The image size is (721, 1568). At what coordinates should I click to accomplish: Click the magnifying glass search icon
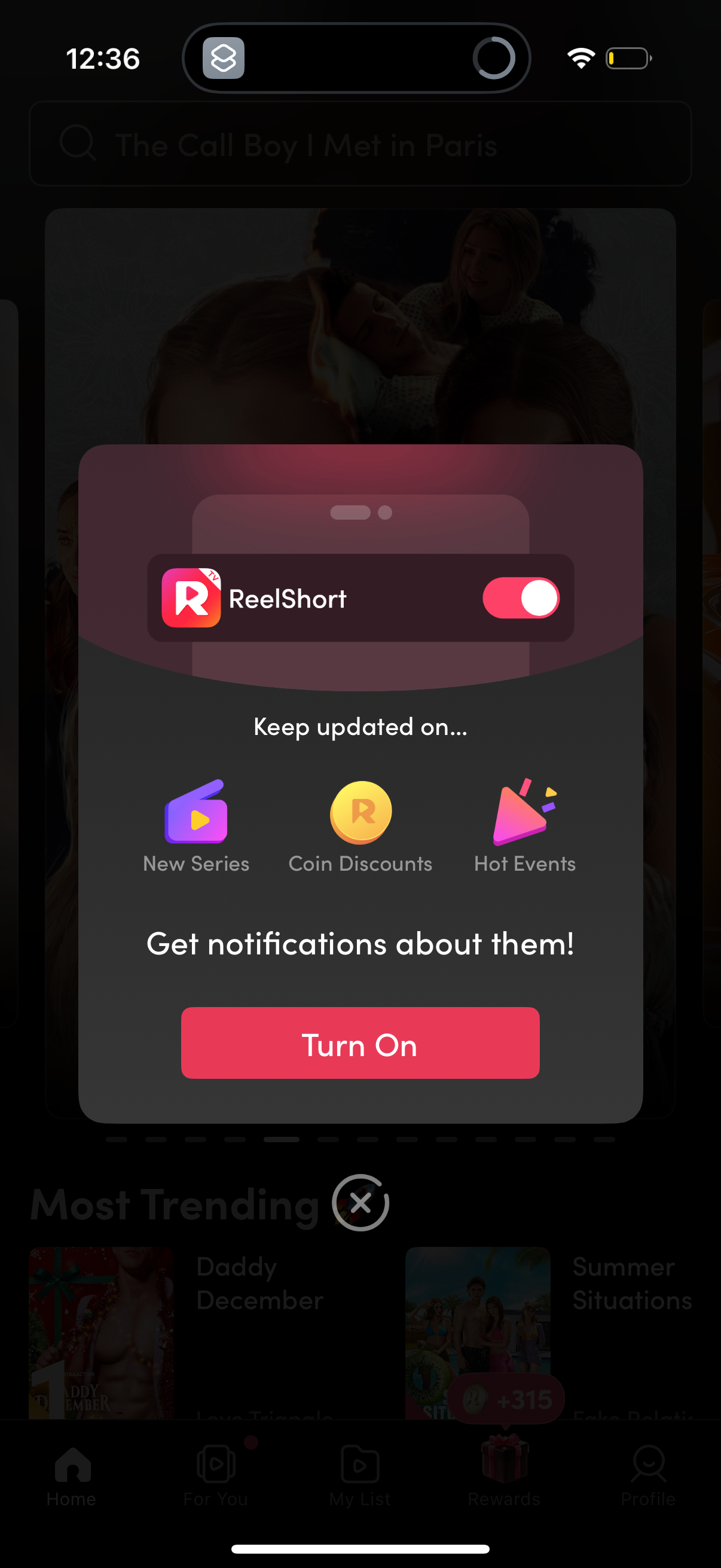(78, 145)
